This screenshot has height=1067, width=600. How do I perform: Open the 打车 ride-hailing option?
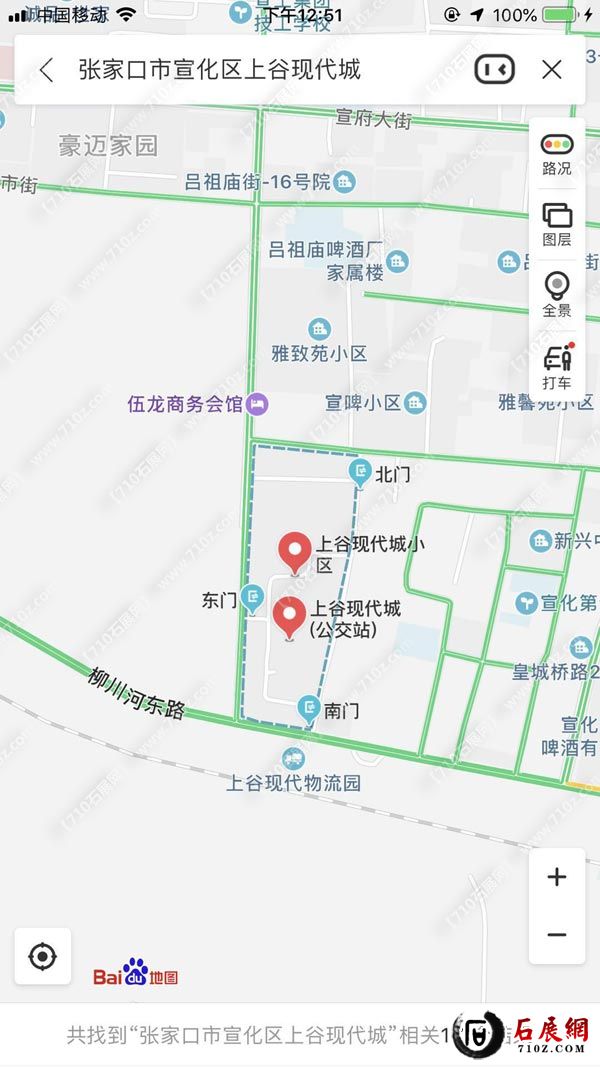tap(557, 366)
